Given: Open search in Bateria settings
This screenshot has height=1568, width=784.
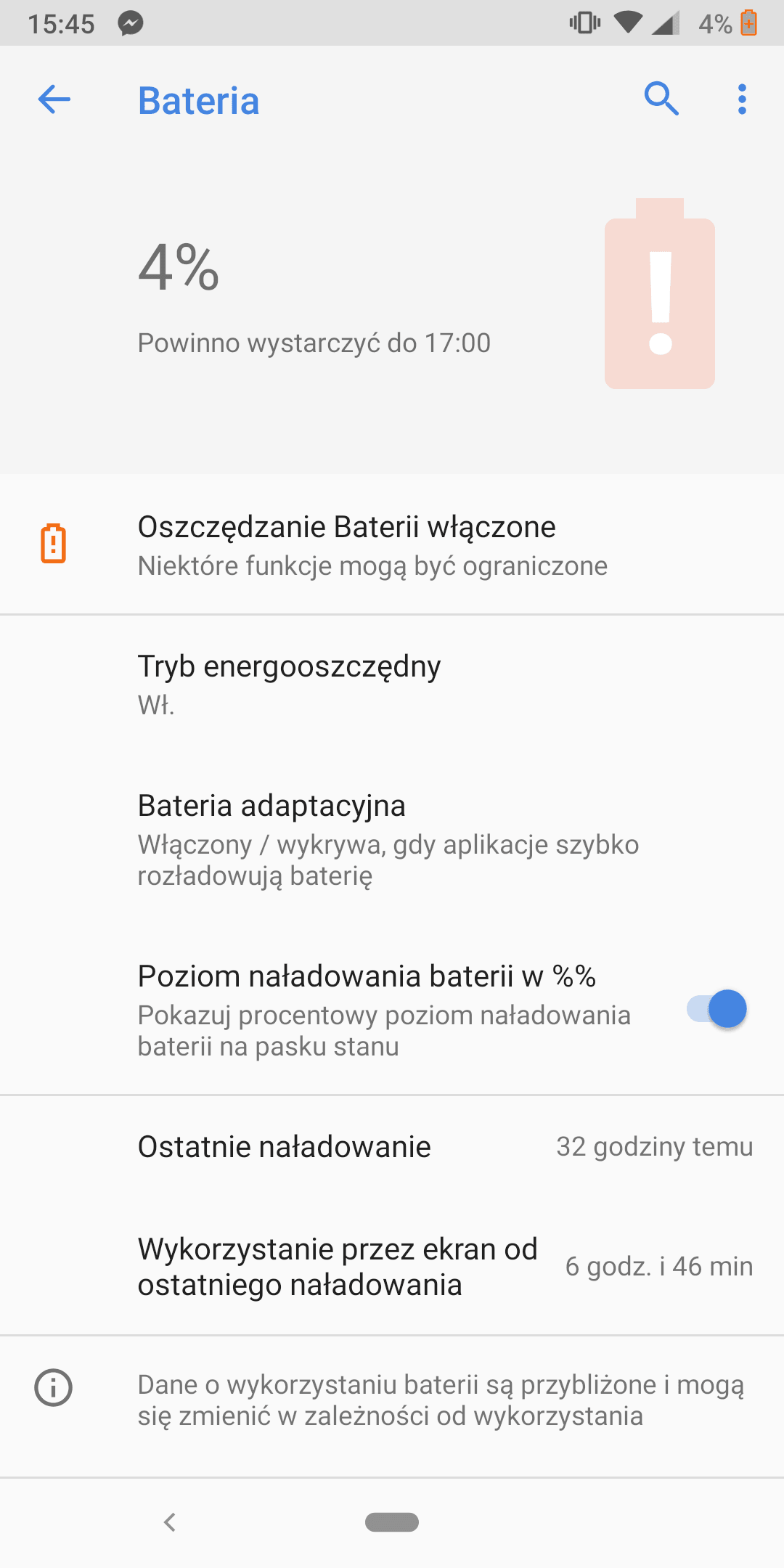Looking at the screenshot, I should coord(661,99).
